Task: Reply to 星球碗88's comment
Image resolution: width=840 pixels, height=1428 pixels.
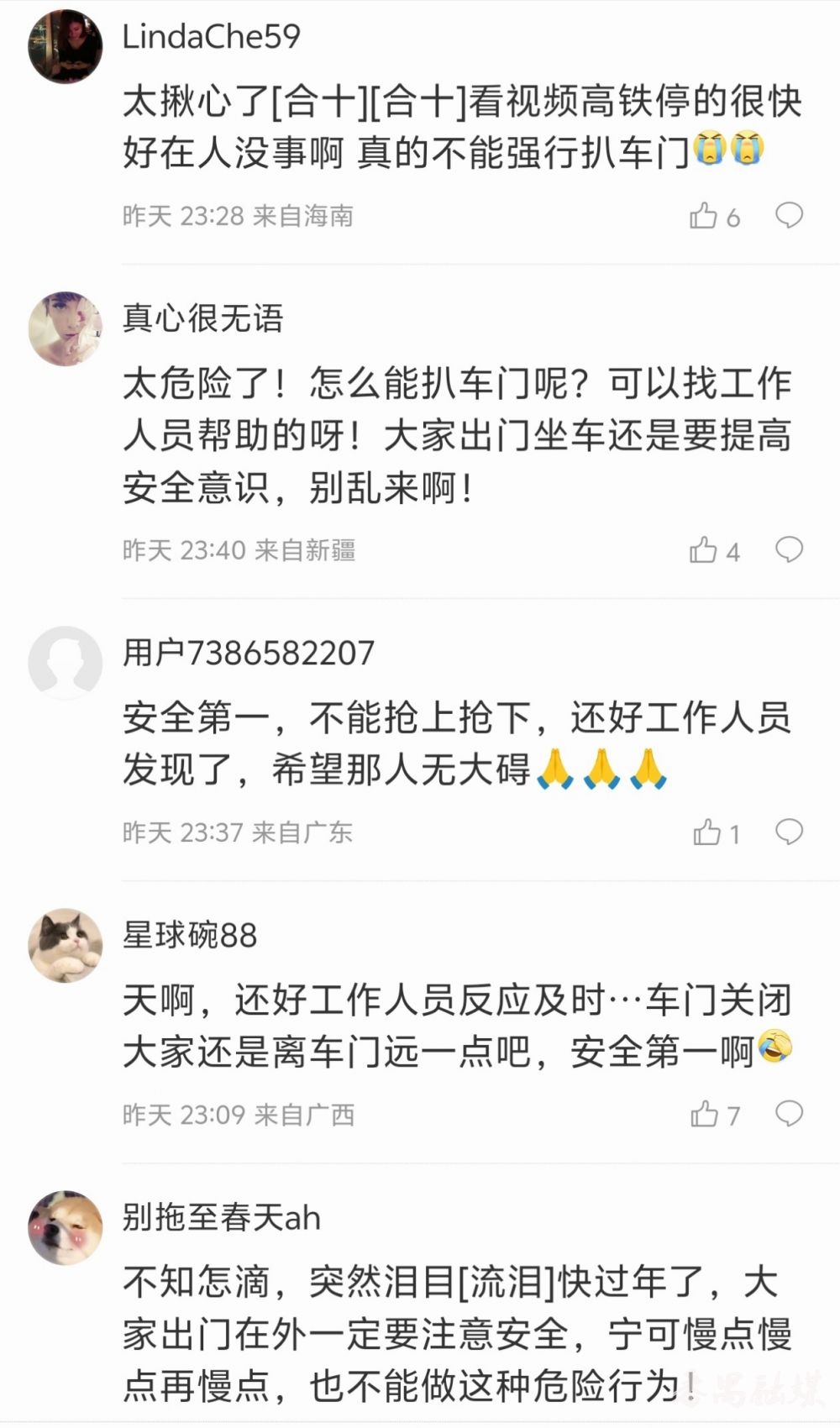Action: click(x=789, y=1114)
